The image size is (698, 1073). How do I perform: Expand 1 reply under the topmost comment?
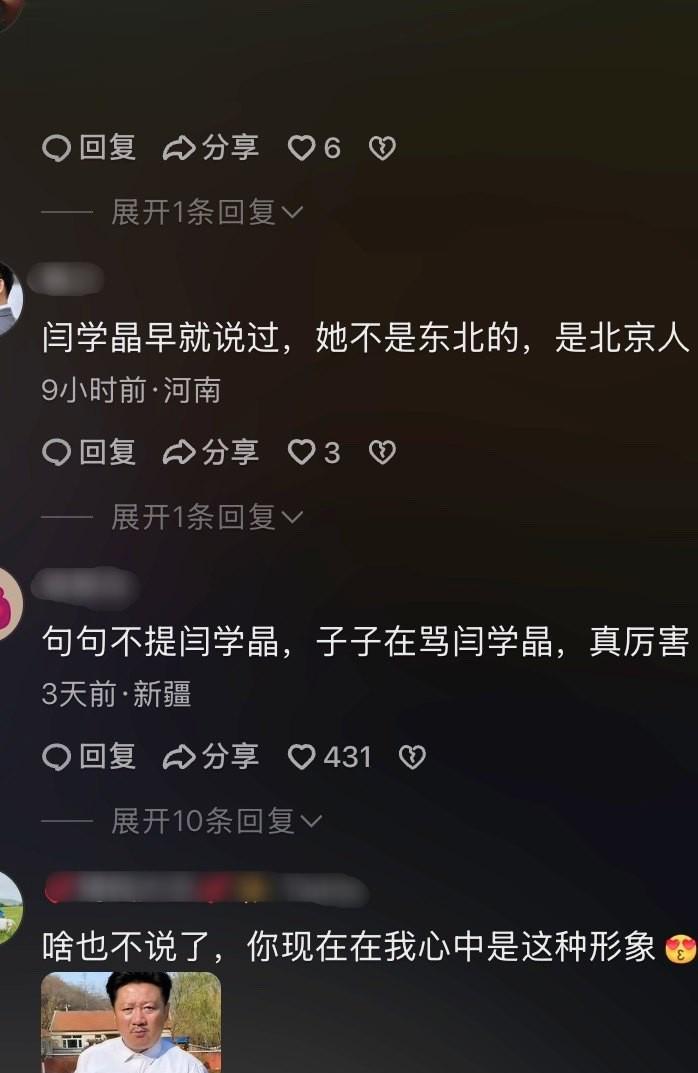point(206,212)
